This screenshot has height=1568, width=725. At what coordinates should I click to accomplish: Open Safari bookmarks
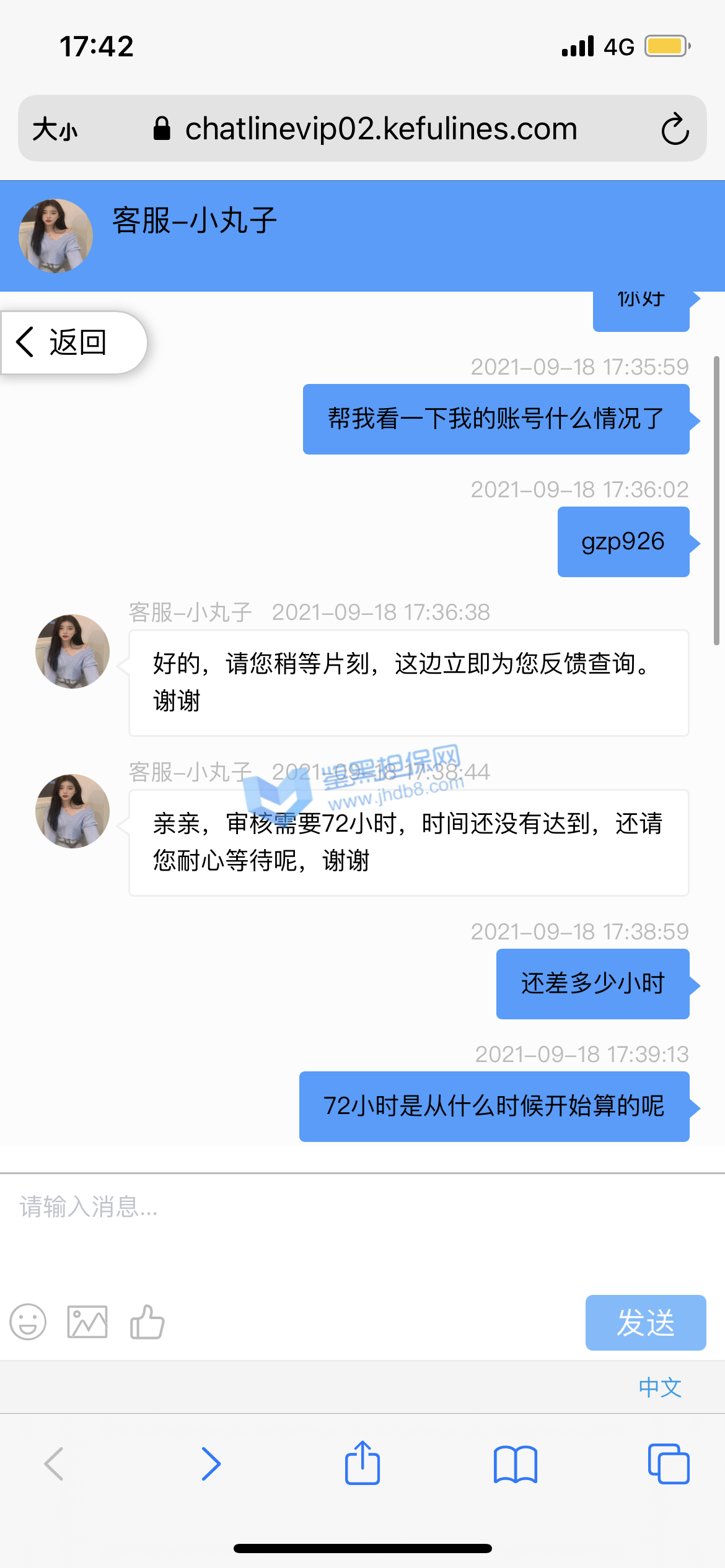click(x=515, y=1464)
